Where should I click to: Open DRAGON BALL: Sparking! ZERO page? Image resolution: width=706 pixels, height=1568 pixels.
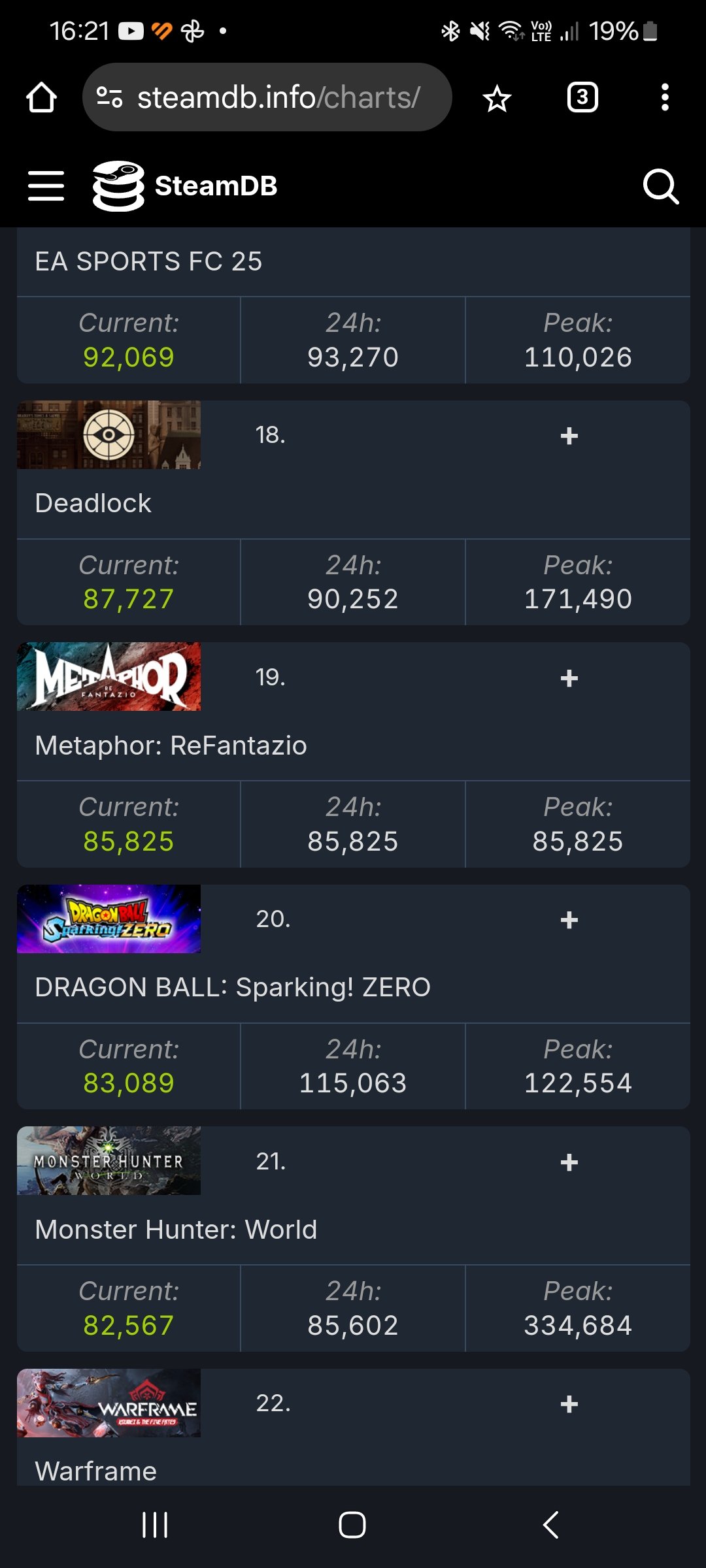(x=232, y=987)
